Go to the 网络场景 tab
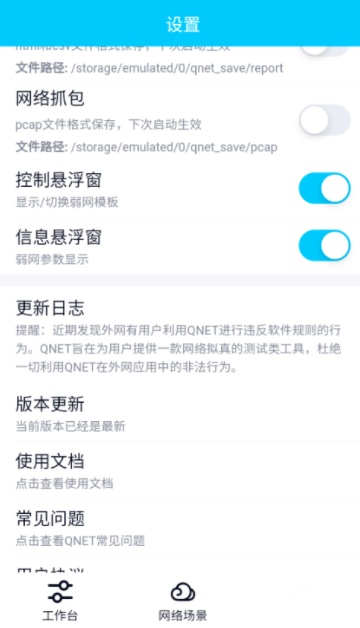Screen dimensions: 360x628 pyautogui.click(x=183, y=601)
